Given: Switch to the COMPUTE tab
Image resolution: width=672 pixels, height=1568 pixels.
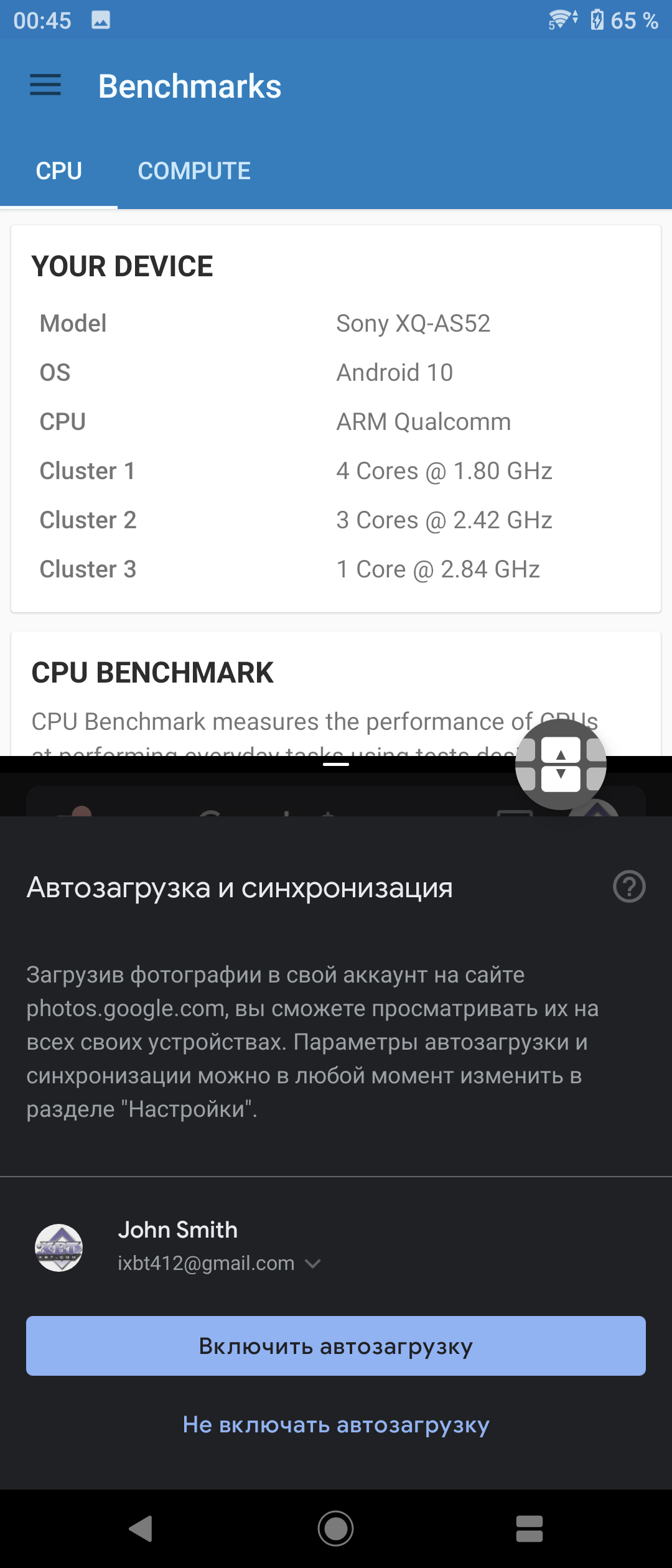Looking at the screenshot, I should (194, 171).
